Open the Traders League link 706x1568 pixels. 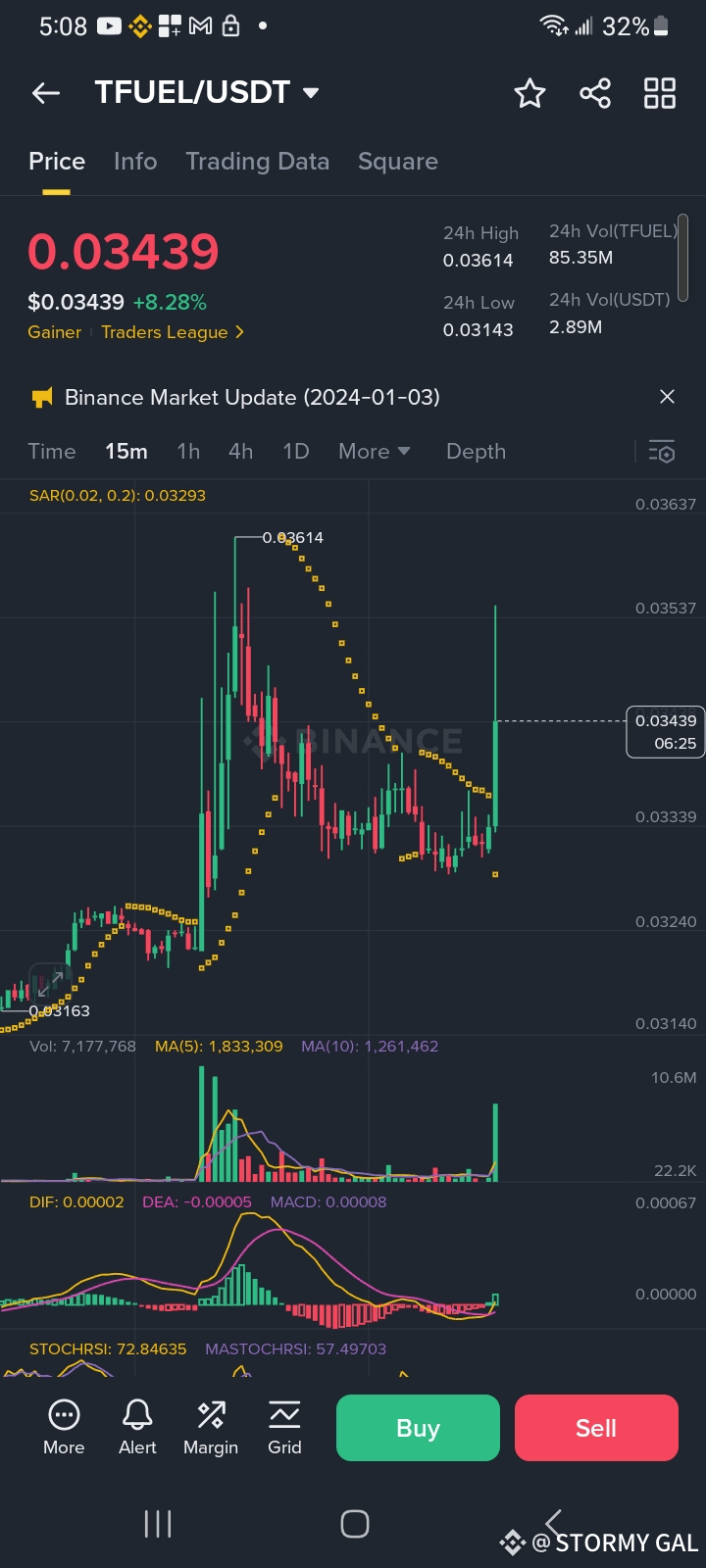[x=173, y=332]
